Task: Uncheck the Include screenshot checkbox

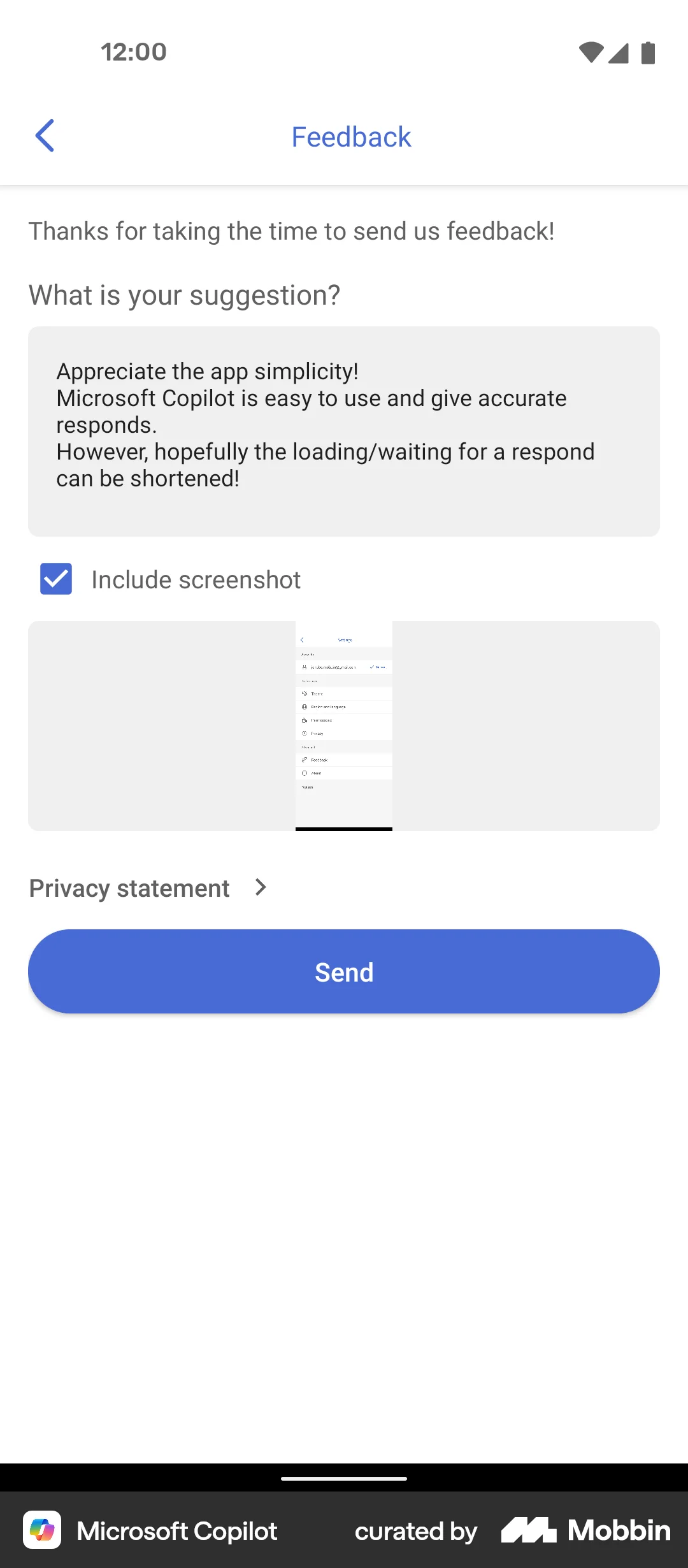Action: 55,579
